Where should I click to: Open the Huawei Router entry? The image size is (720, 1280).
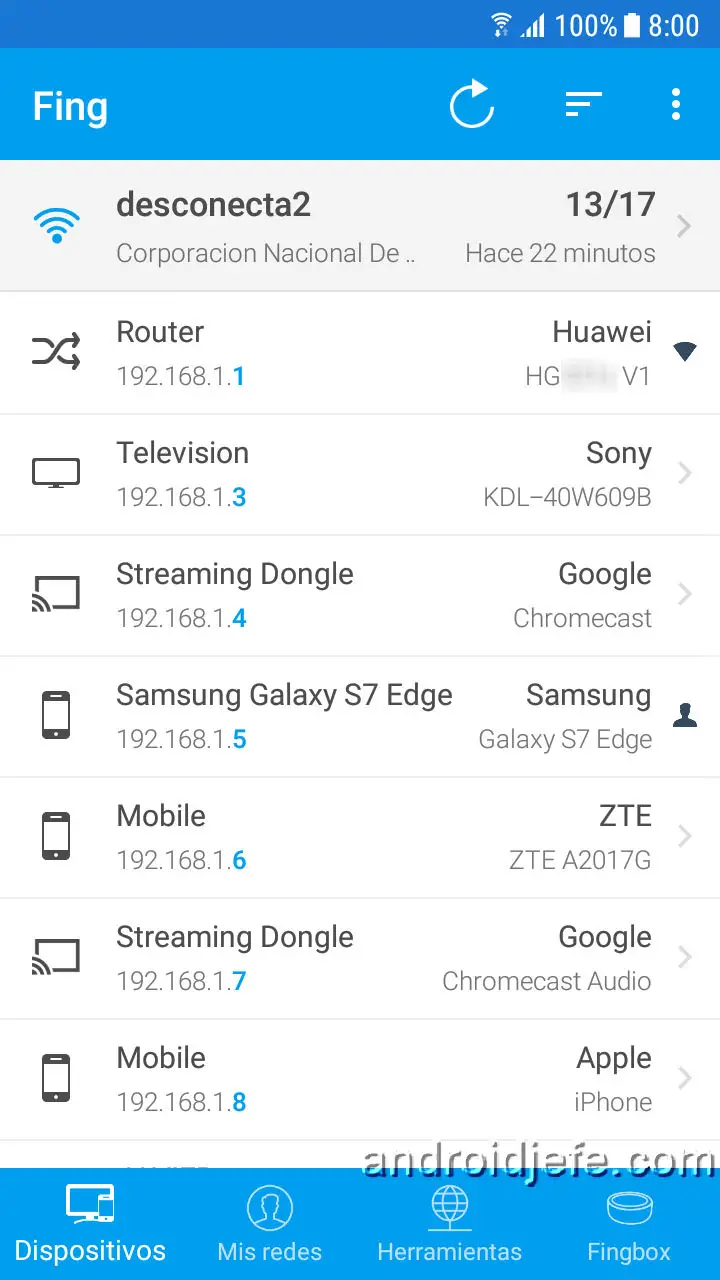tap(360, 353)
